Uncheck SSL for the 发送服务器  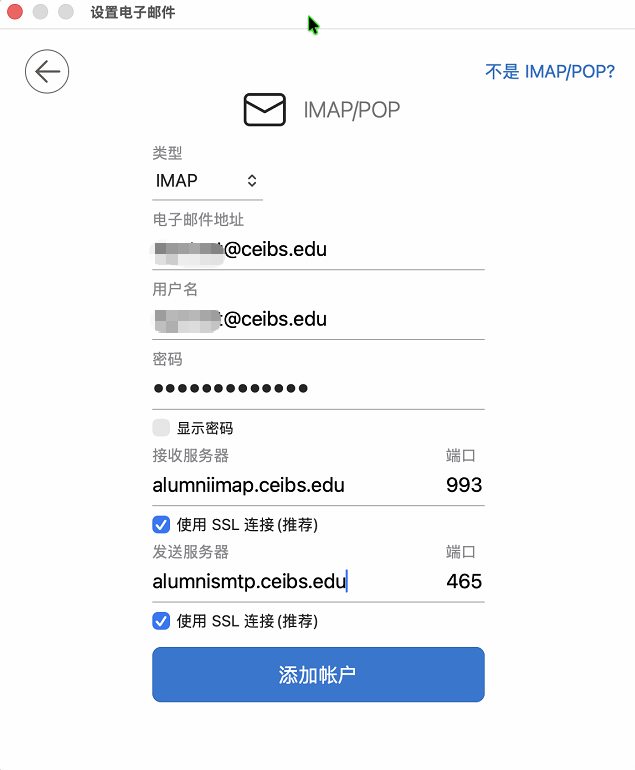point(161,621)
